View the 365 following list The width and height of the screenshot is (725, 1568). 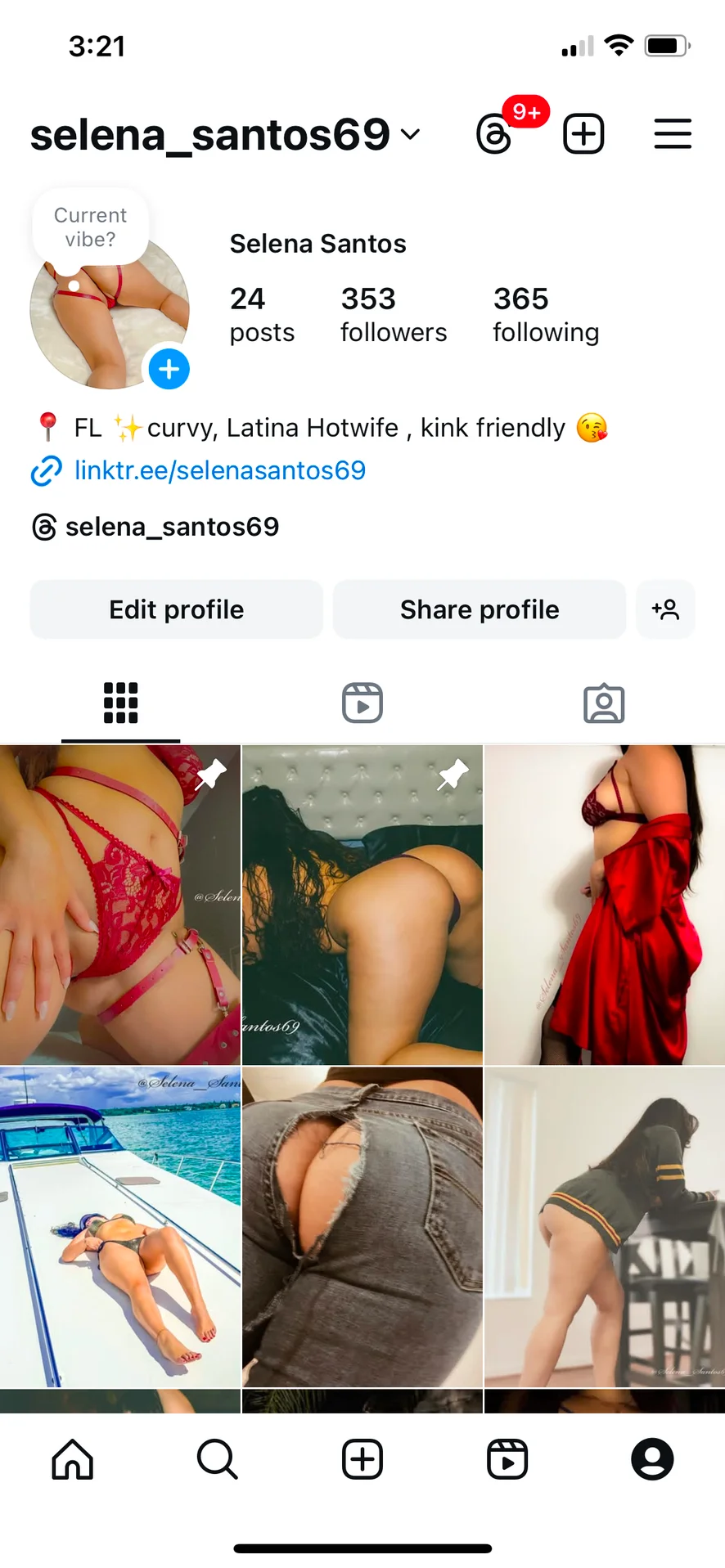(546, 315)
